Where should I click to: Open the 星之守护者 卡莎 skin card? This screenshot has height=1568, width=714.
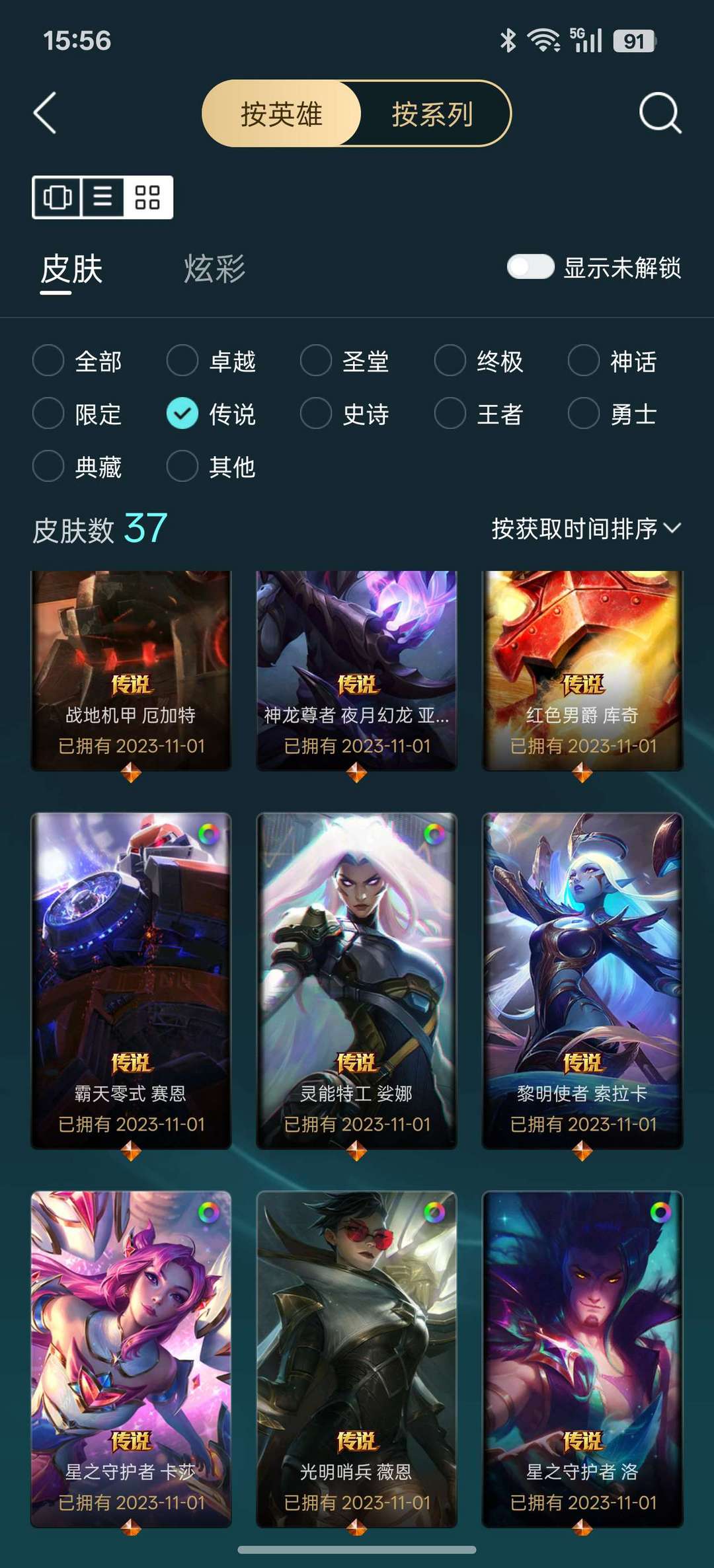coord(131,1359)
